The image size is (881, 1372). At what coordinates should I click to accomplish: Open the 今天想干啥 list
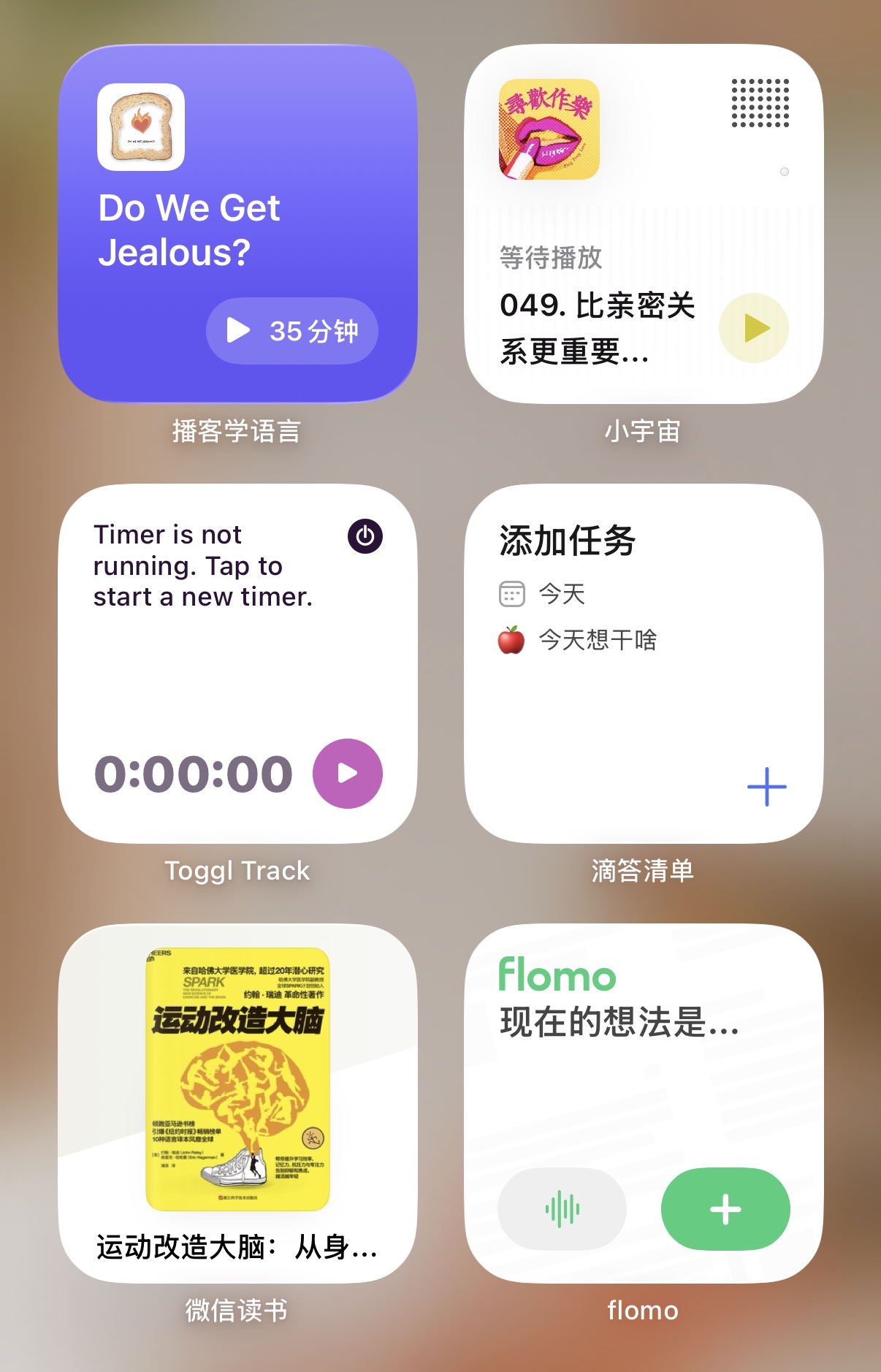coord(577,640)
